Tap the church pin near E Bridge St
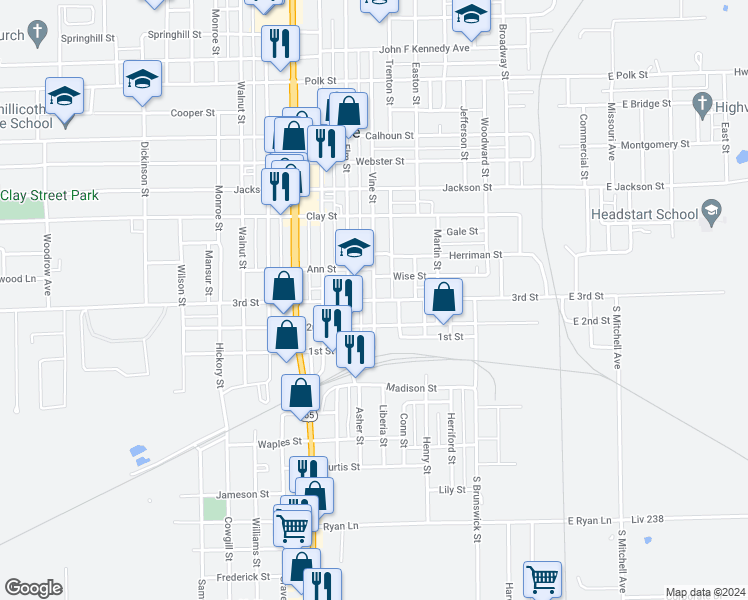 pos(702,105)
